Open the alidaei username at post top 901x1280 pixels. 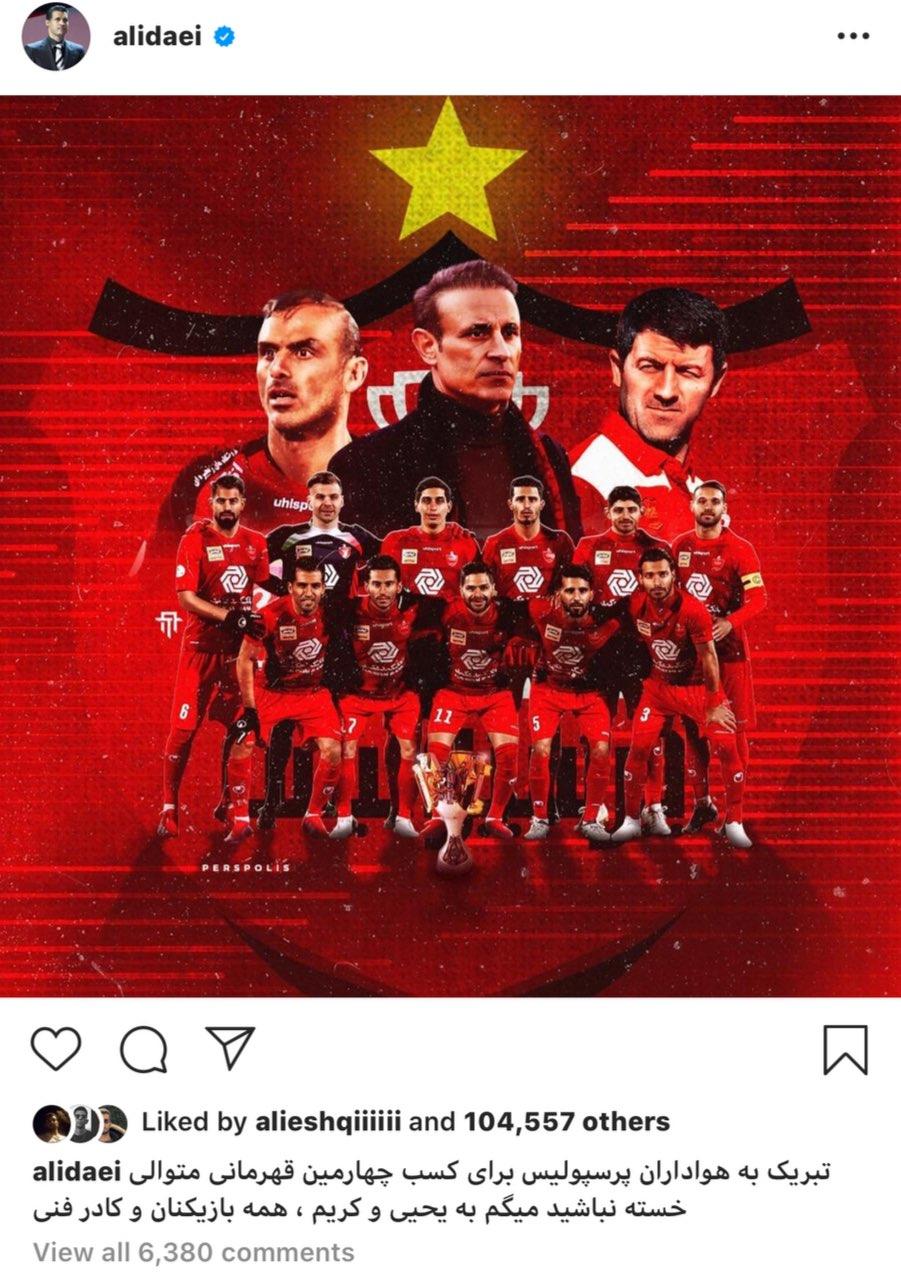(x=158, y=37)
